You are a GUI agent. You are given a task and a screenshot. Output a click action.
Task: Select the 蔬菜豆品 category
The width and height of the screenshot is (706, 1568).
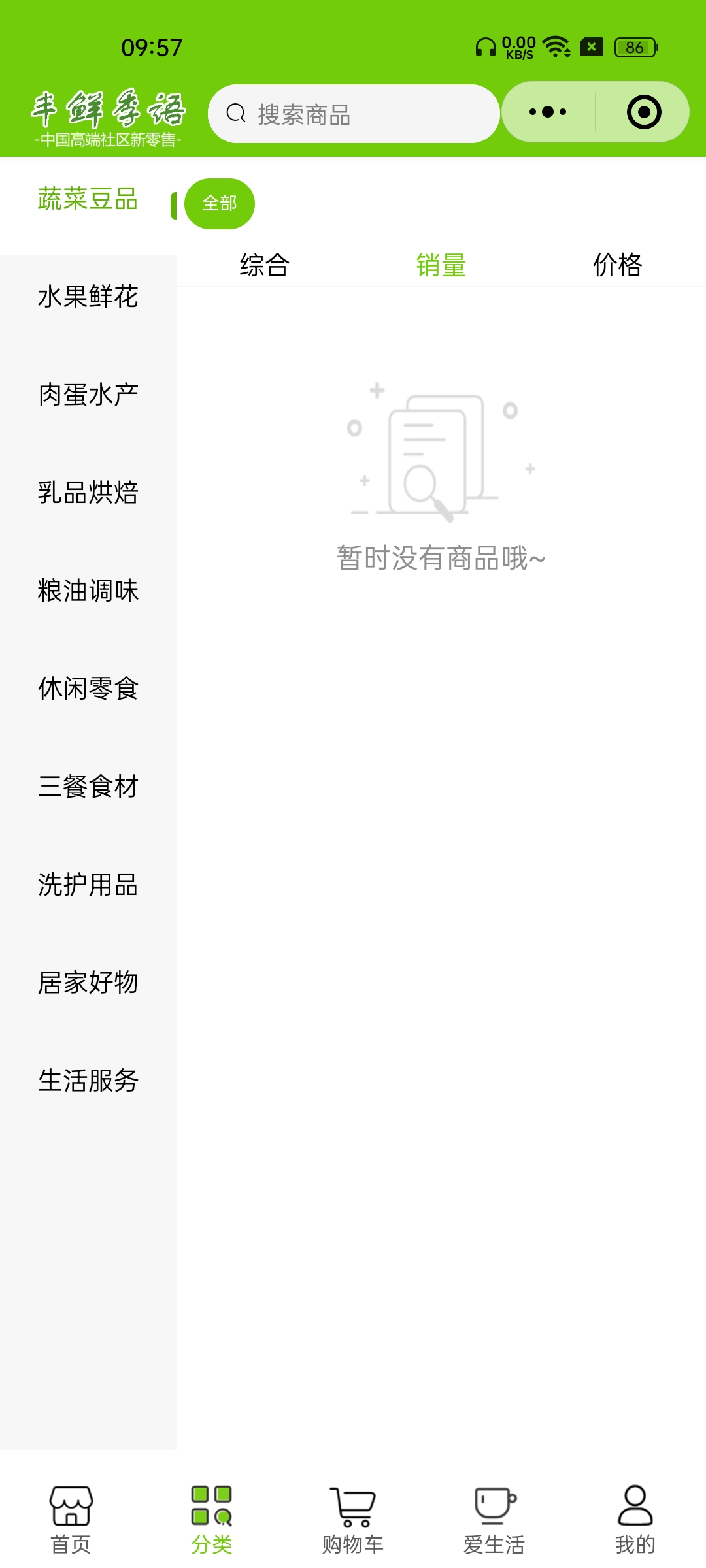tap(88, 199)
